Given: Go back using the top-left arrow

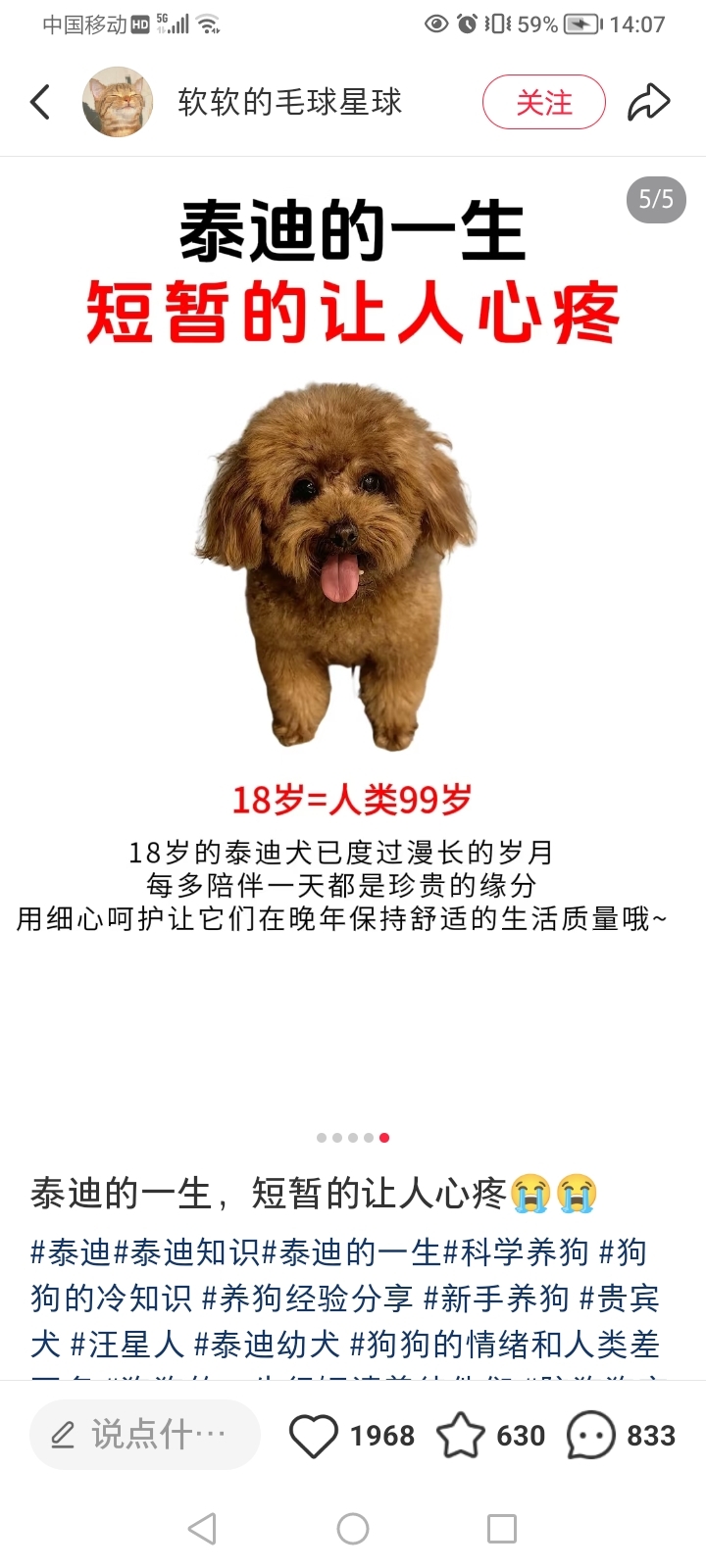Looking at the screenshot, I should click(40, 102).
